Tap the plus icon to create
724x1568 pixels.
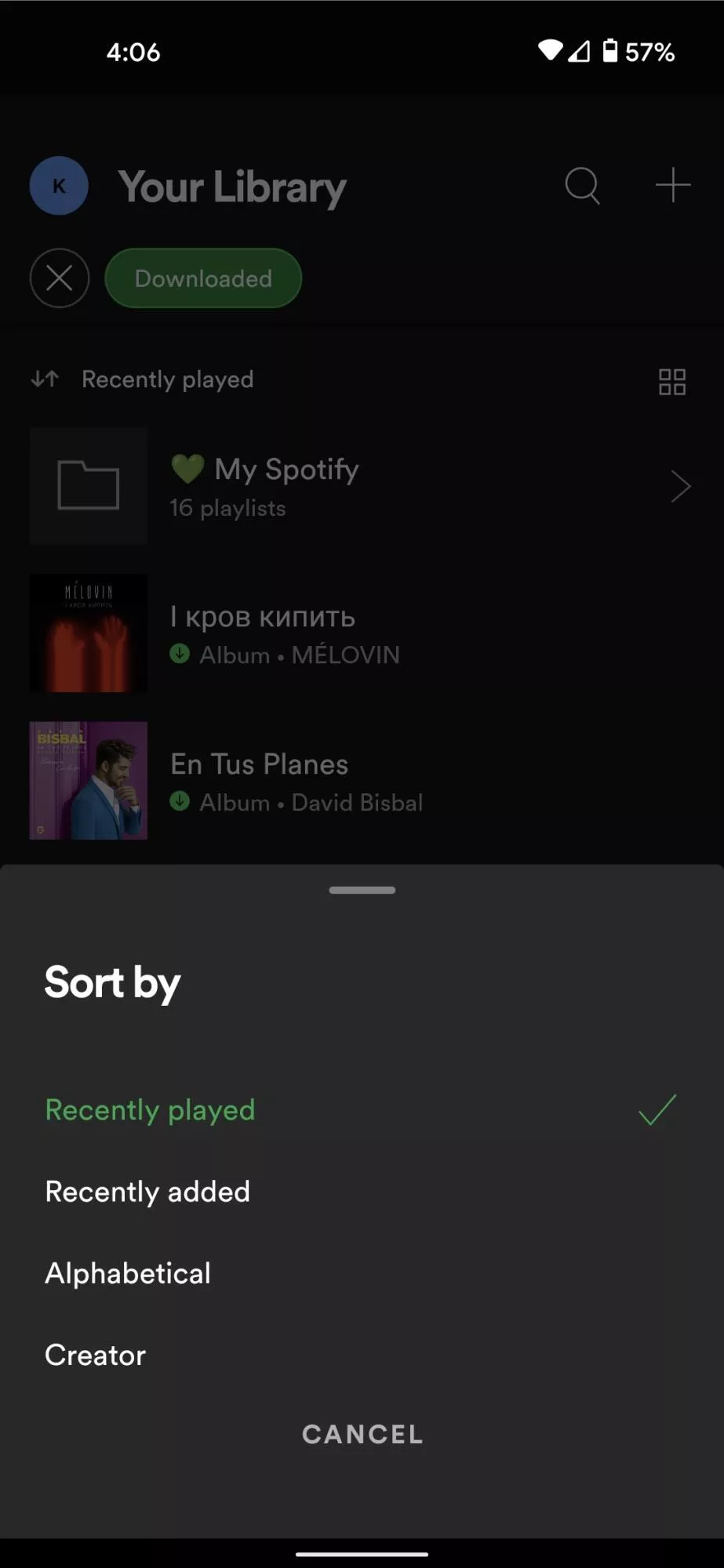673,186
